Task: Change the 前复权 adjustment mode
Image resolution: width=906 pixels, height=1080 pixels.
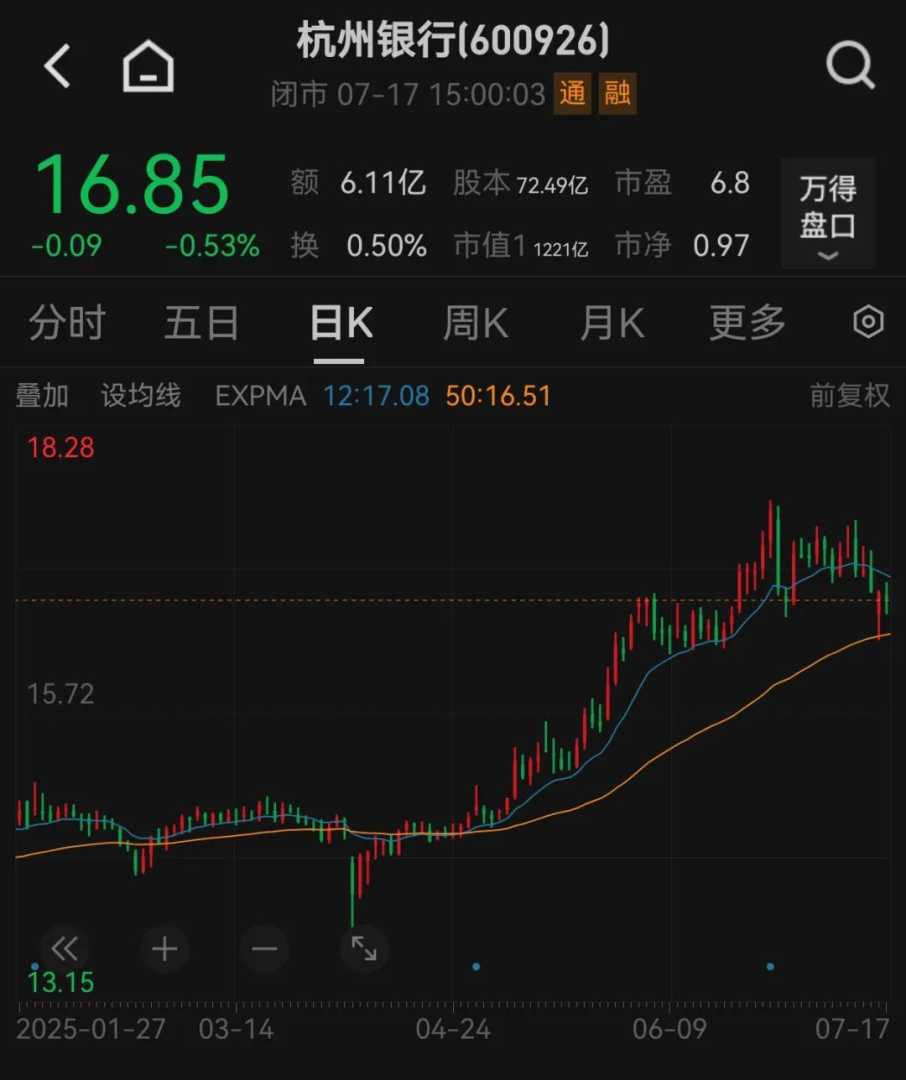Action: [849, 396]
